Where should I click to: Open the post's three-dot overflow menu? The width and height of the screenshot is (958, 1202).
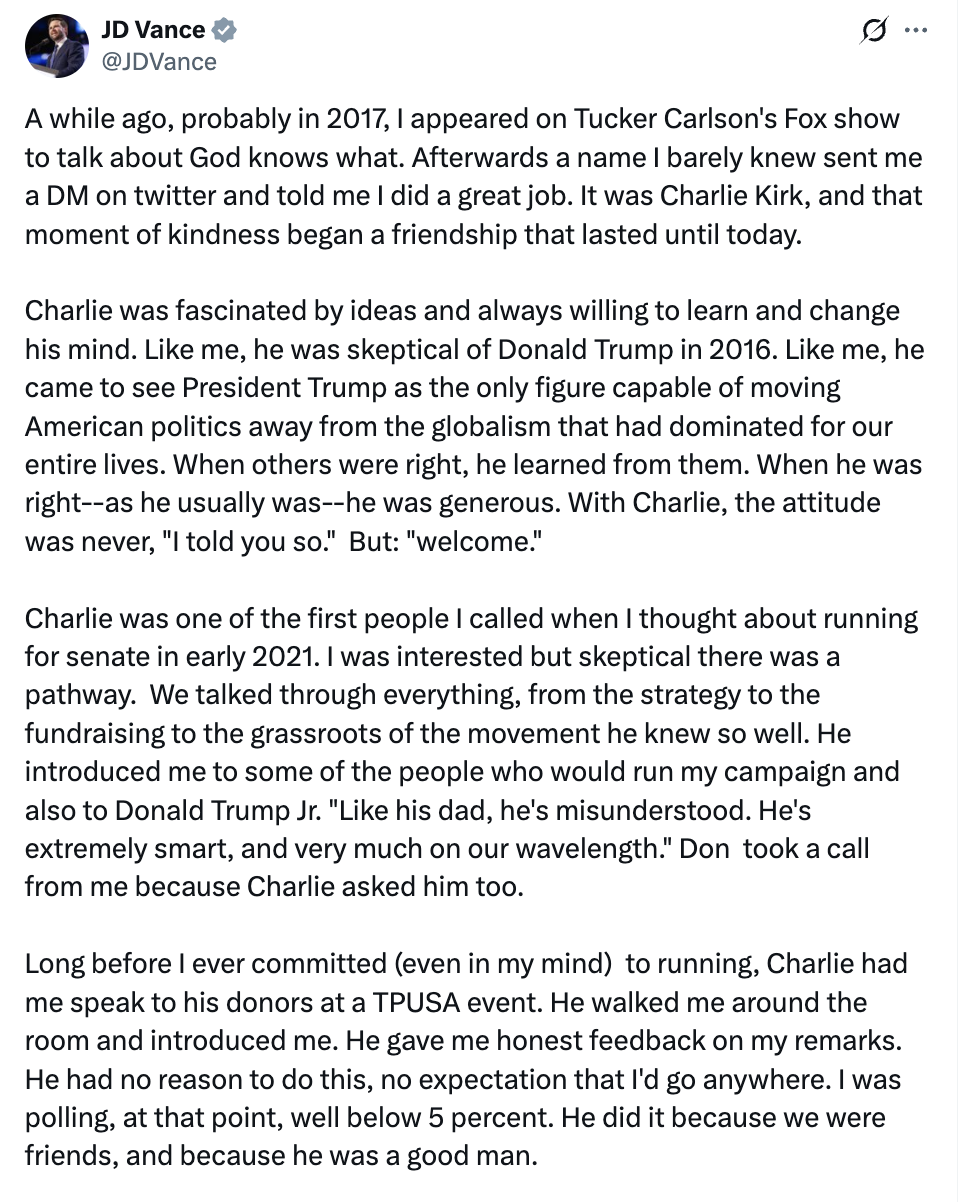click(x=915, y=31)
